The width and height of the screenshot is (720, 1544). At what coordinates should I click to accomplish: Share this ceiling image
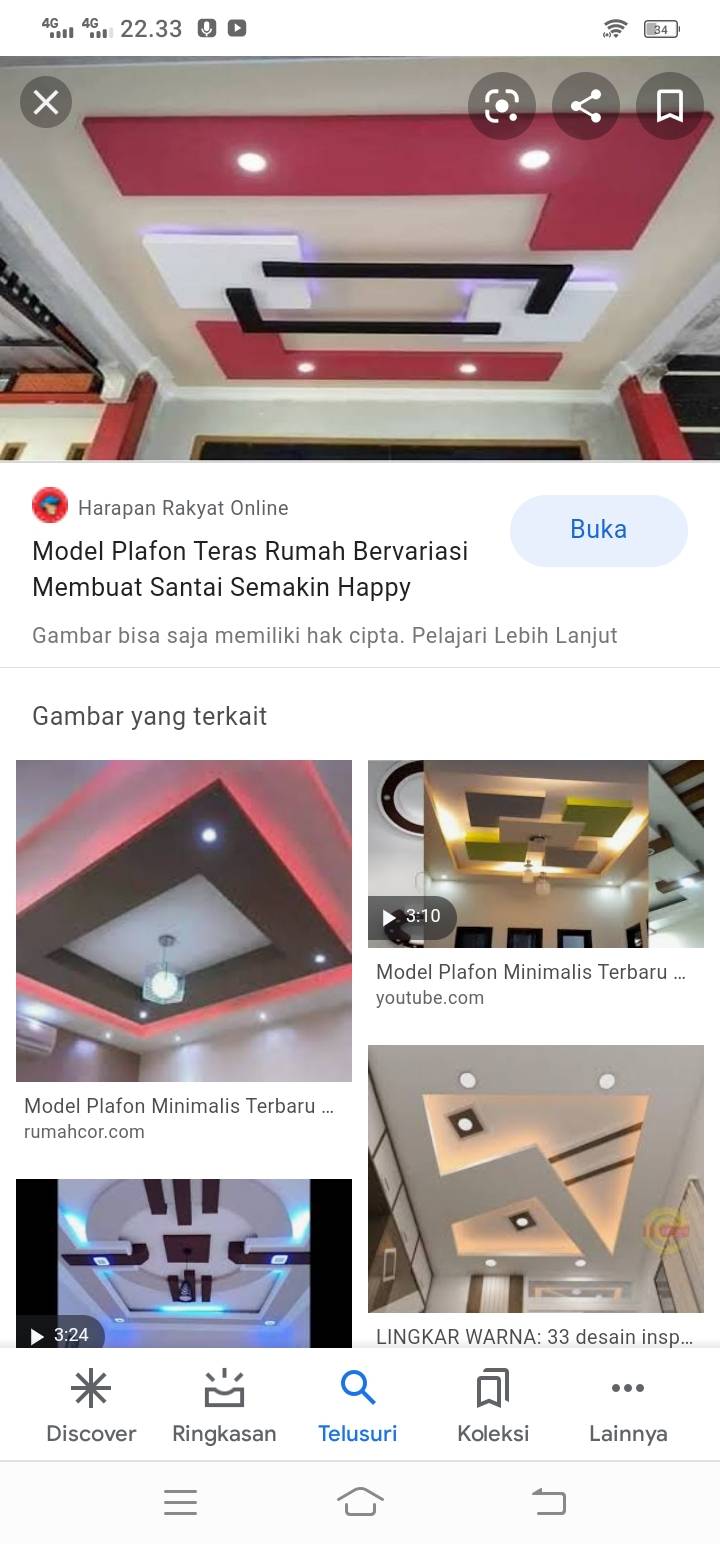pos(586,106)
